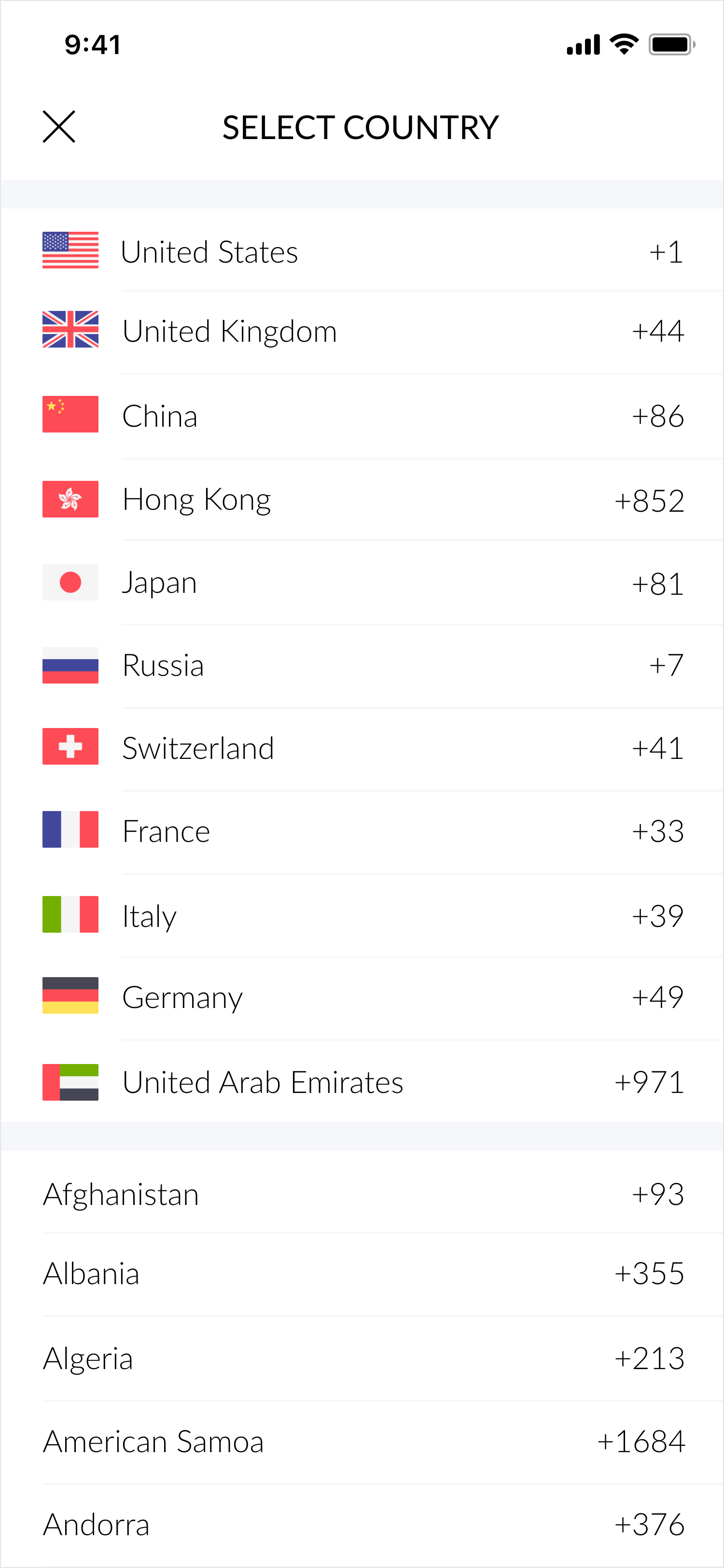Select Hong Kong +852
Image resolution: width=724 pixels, height=1568 pixels.
pyautogui.click(x=362, y=499)
